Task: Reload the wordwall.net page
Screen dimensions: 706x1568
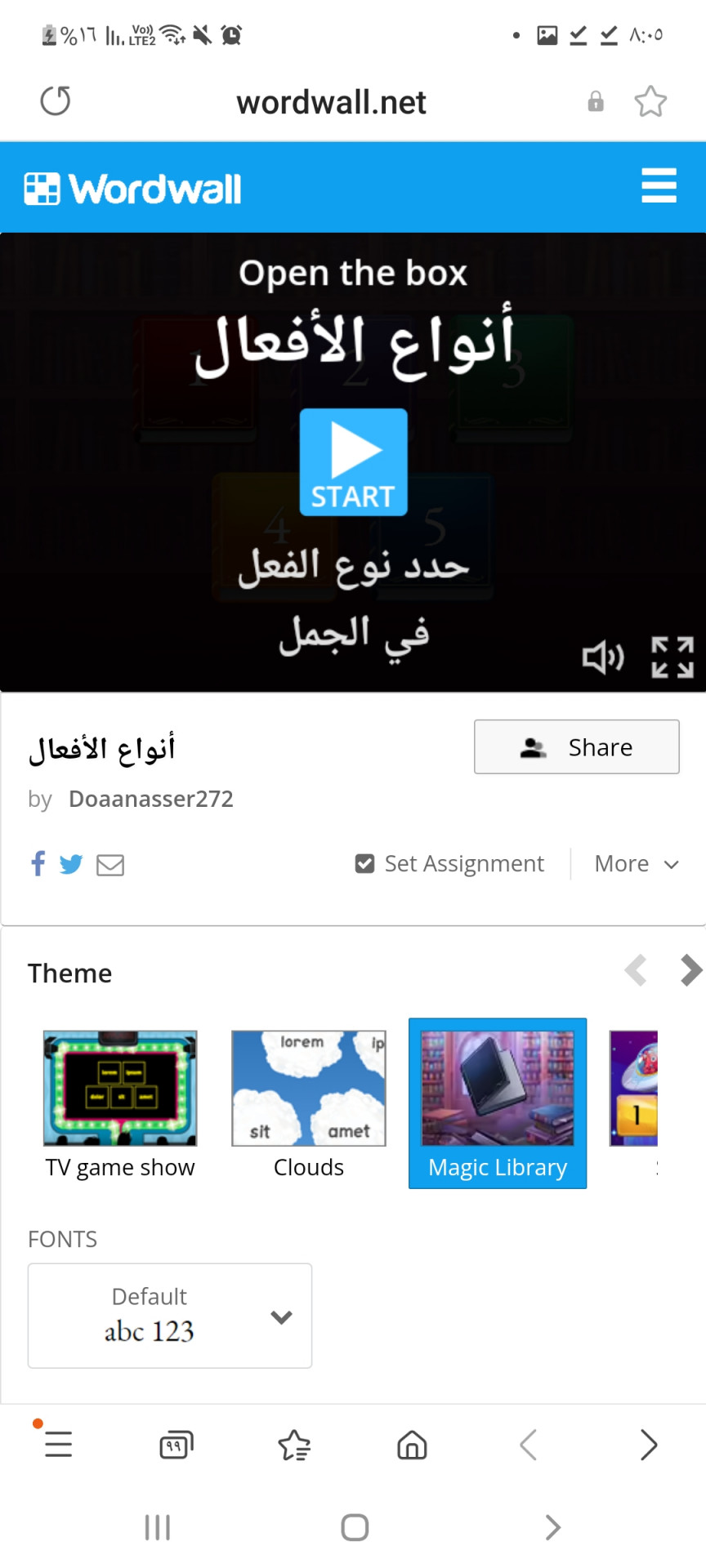Action: (56, 101)
